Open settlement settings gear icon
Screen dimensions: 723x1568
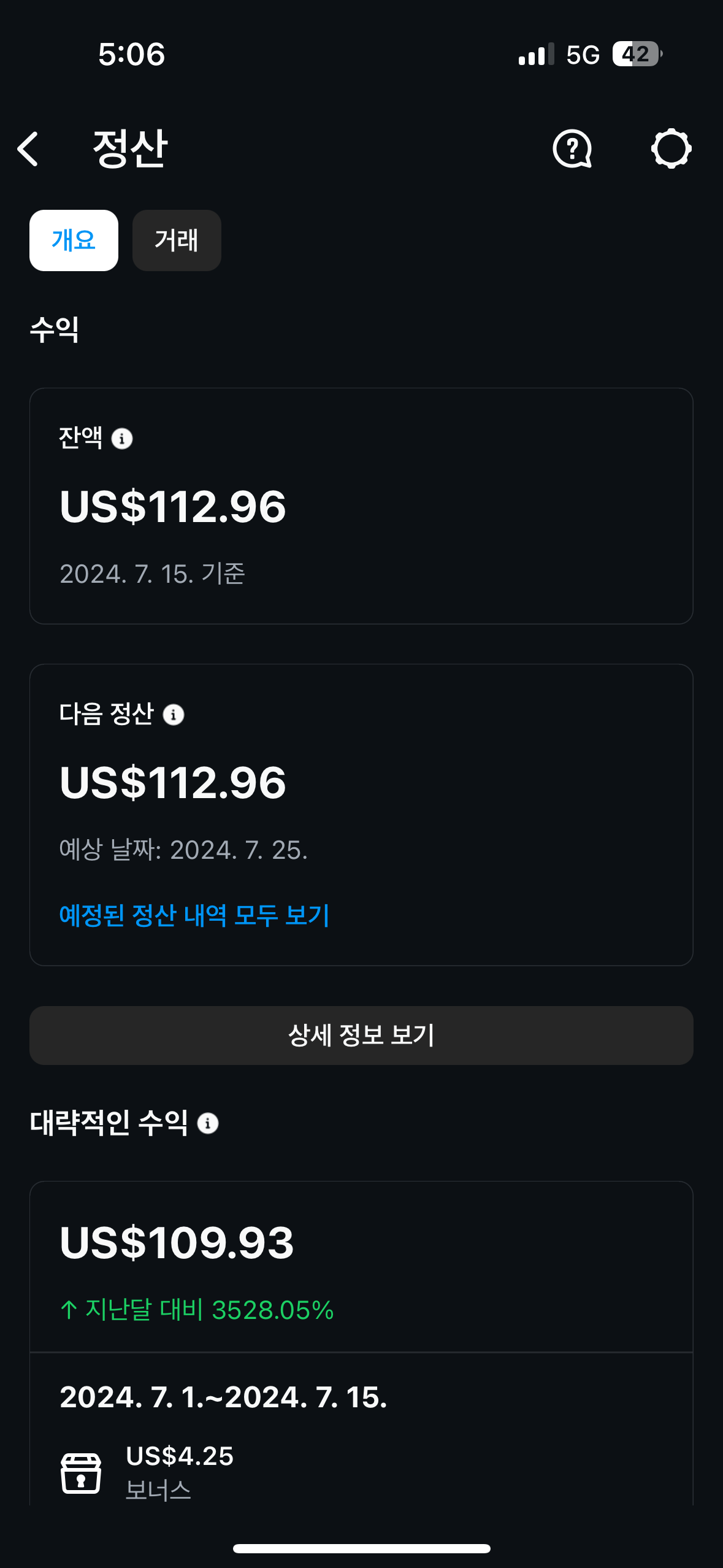click(x=671, y=148)
